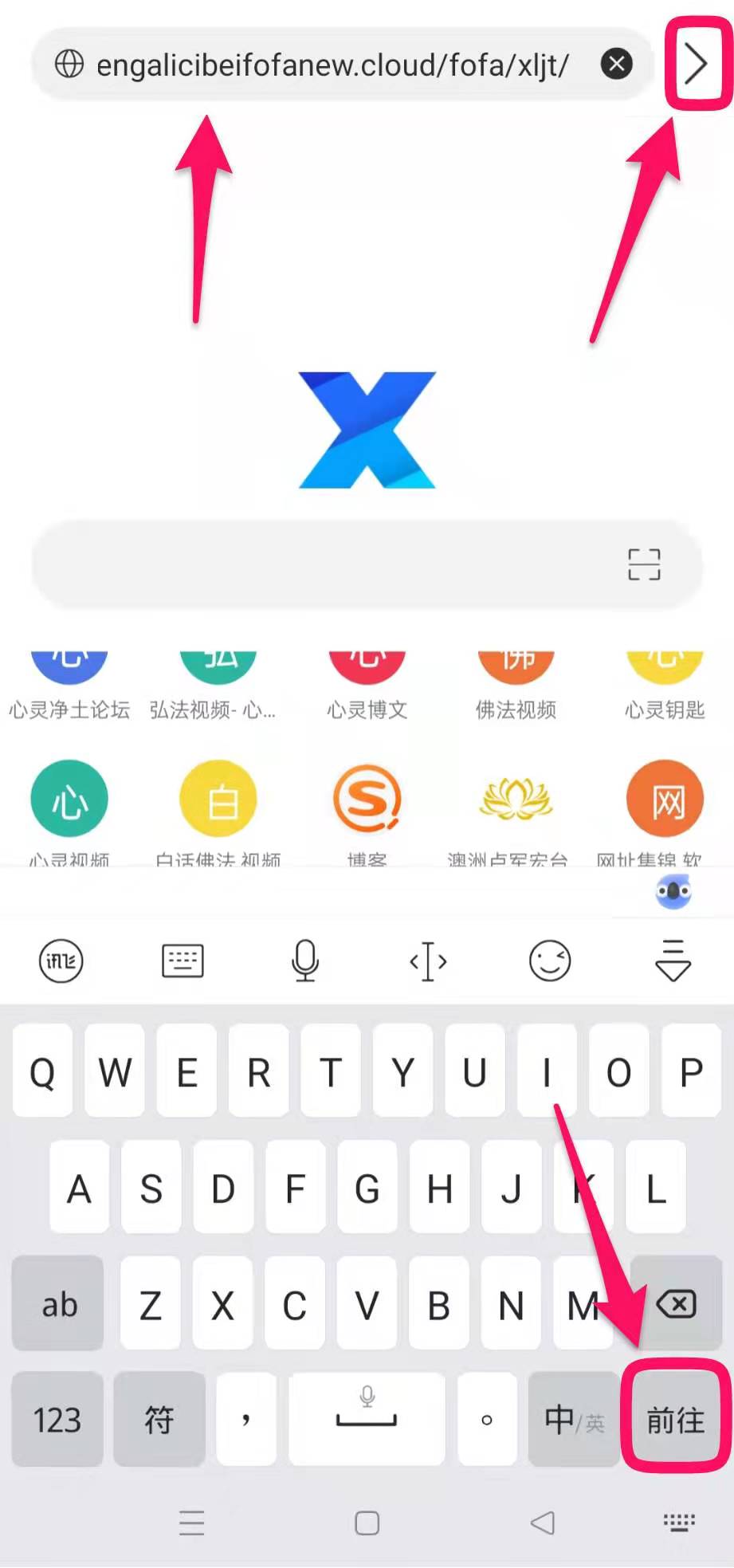Open the QR scan icon
Screen dimensions: 734x1568
[x=643, y=564]
